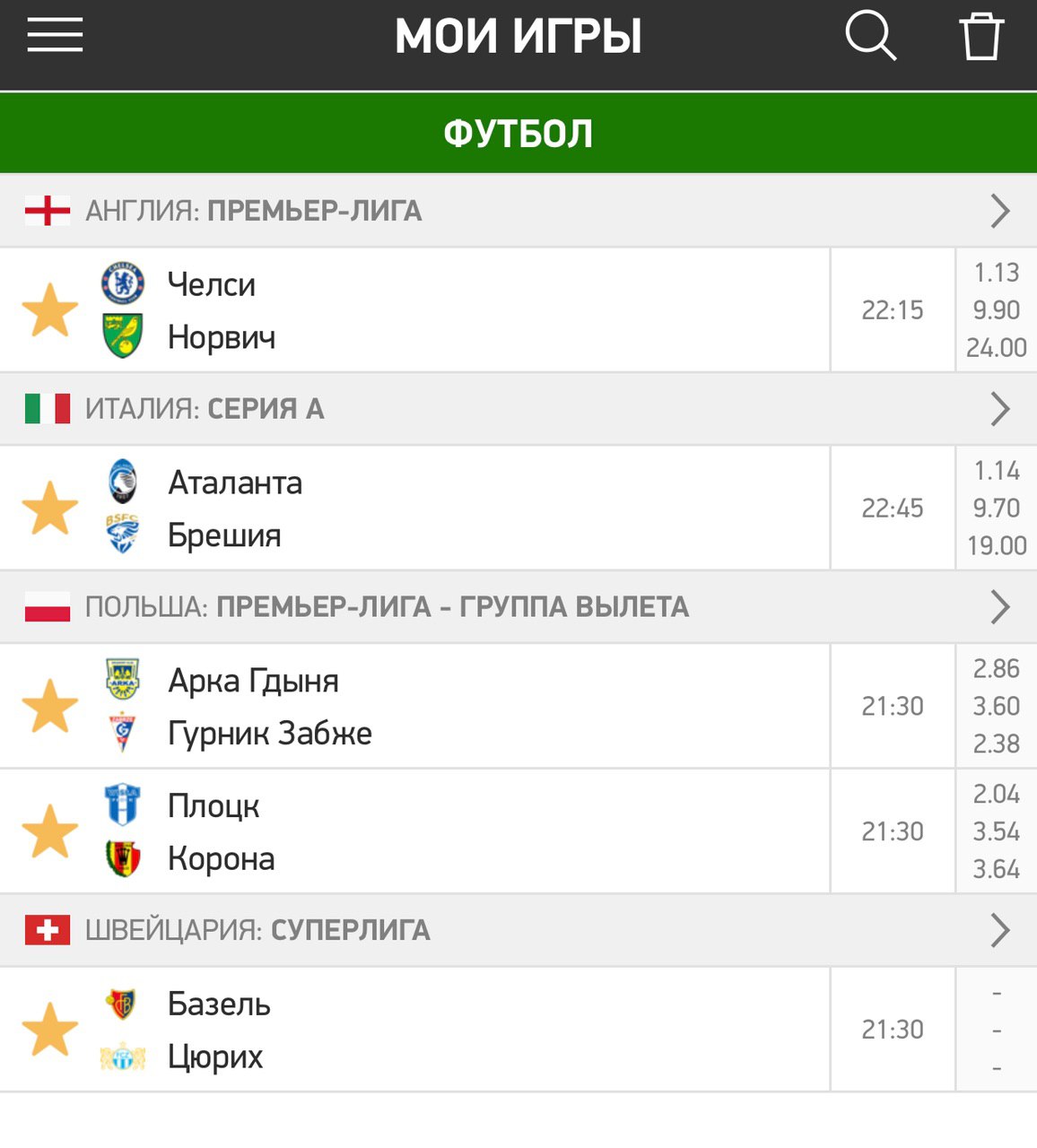This screenshot has width=1037, height=1148.
Task: Open the search icon
Action: 870,37
